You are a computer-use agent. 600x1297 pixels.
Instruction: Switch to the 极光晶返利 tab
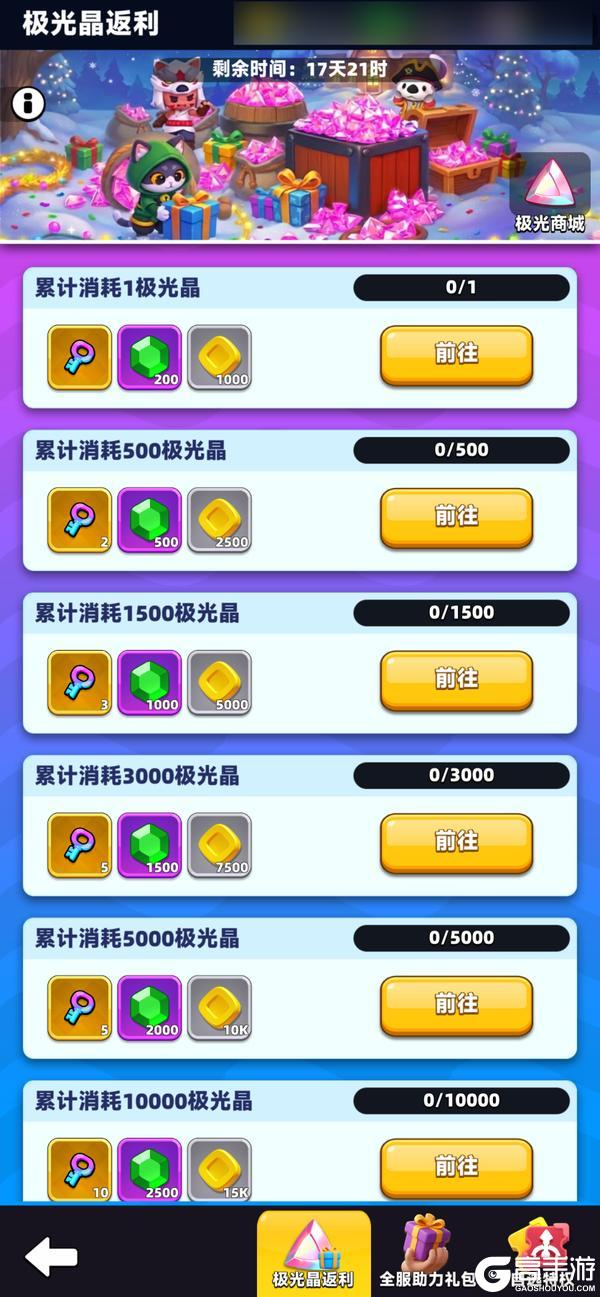pyautogui.click(x=313, y=1254)
